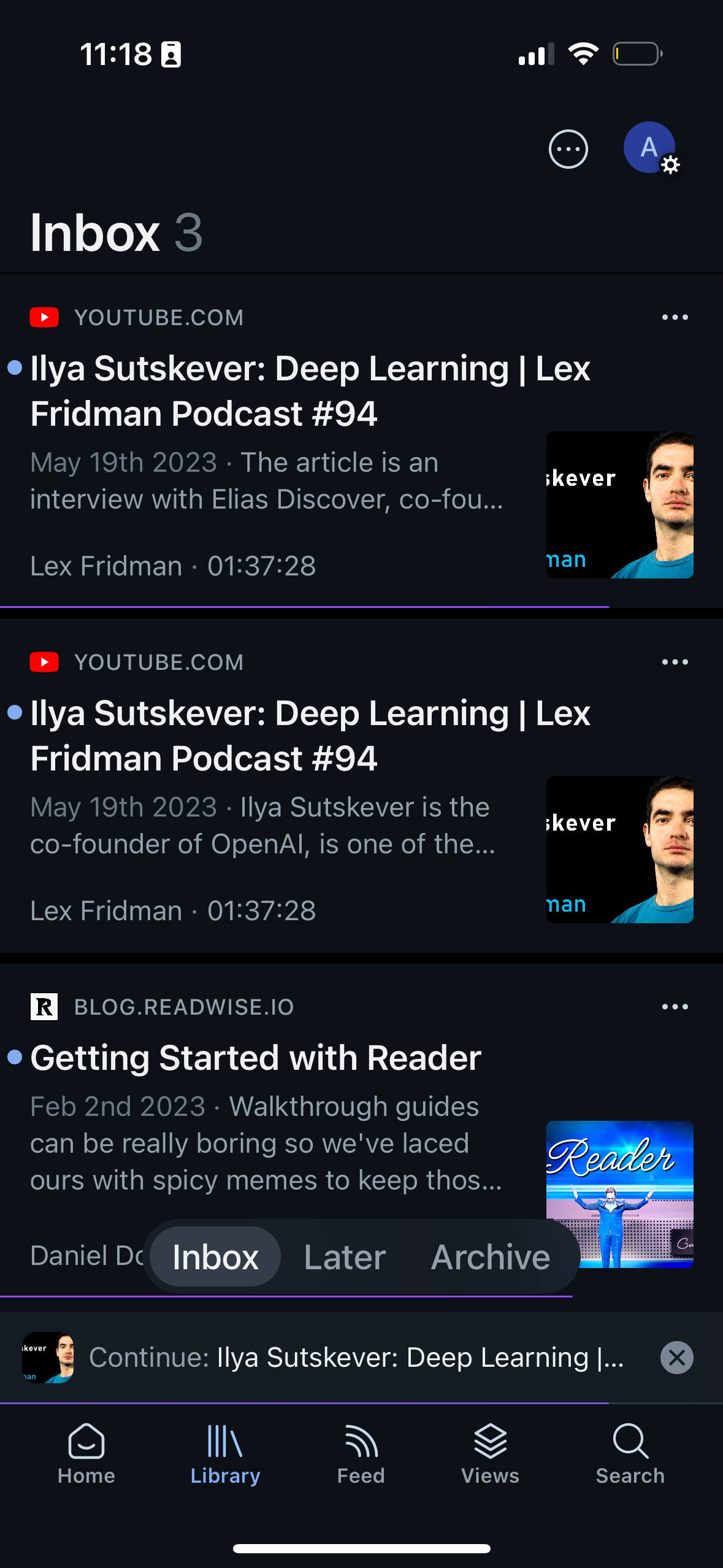Open the YouTube favicon on first article

(x=43, y=317)
